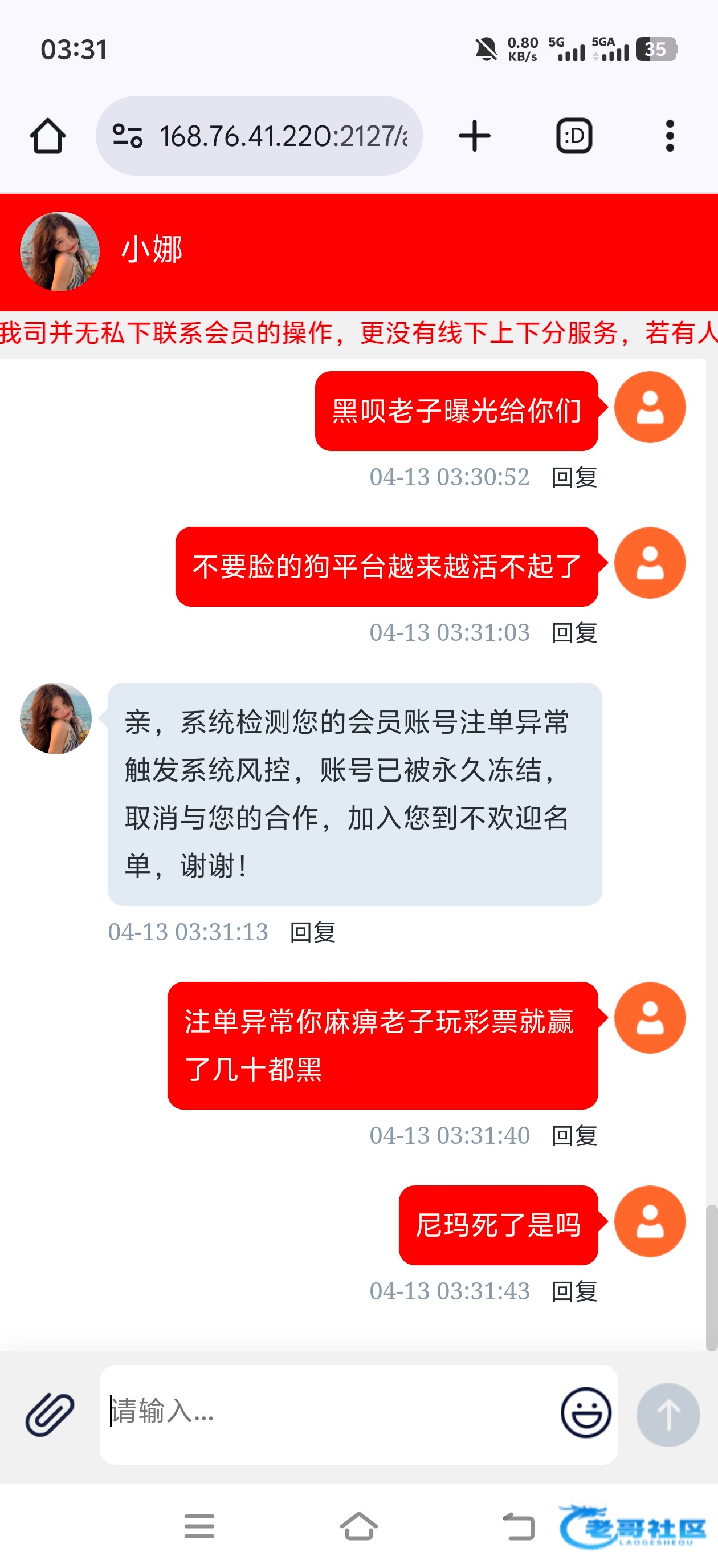This screenshot has width=718, height=1568.
Task: Reply to the agent message at 03:31:13
Action: tap(313, 932)
